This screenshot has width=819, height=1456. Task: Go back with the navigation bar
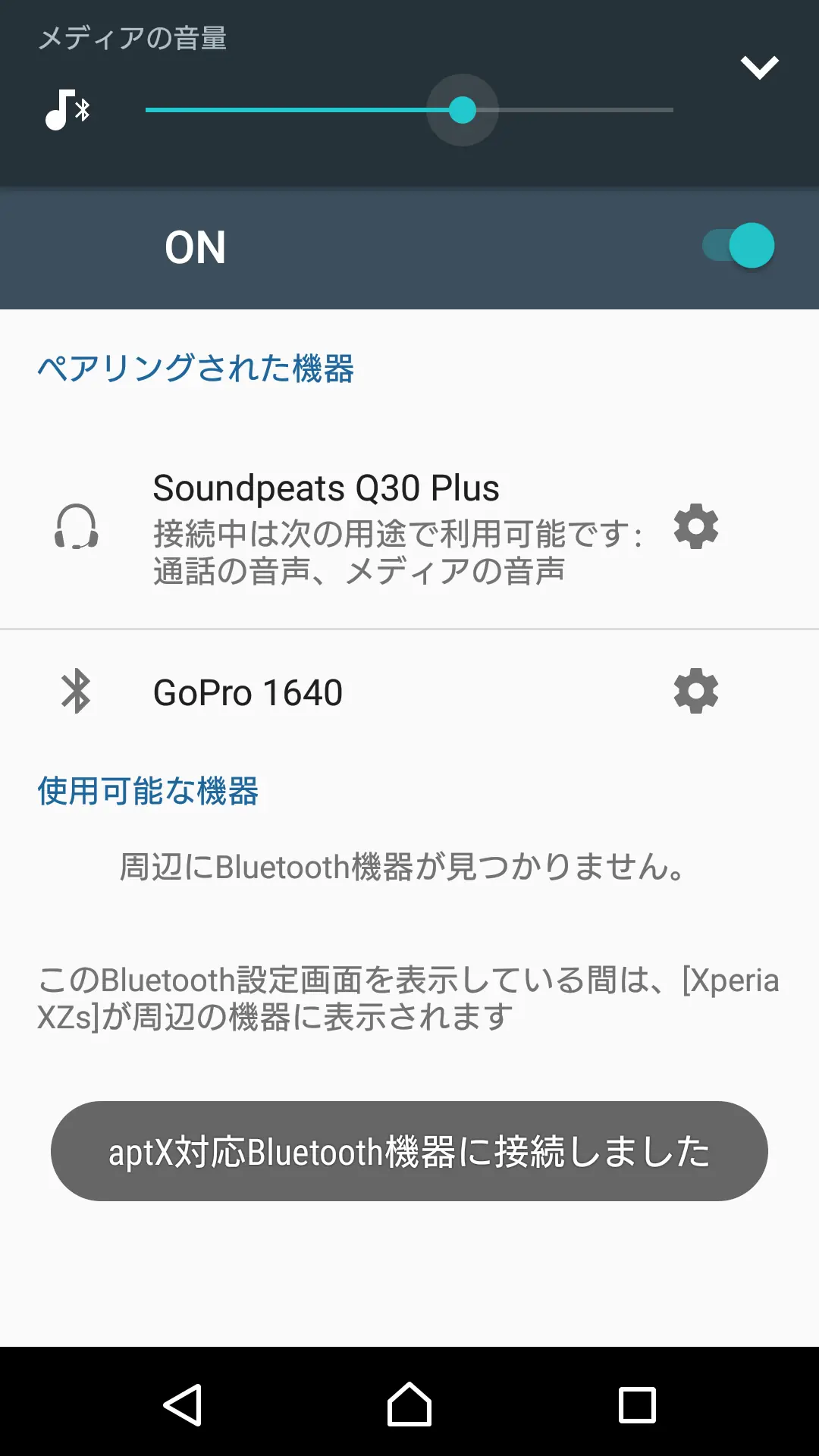[x=183, y=1404]
